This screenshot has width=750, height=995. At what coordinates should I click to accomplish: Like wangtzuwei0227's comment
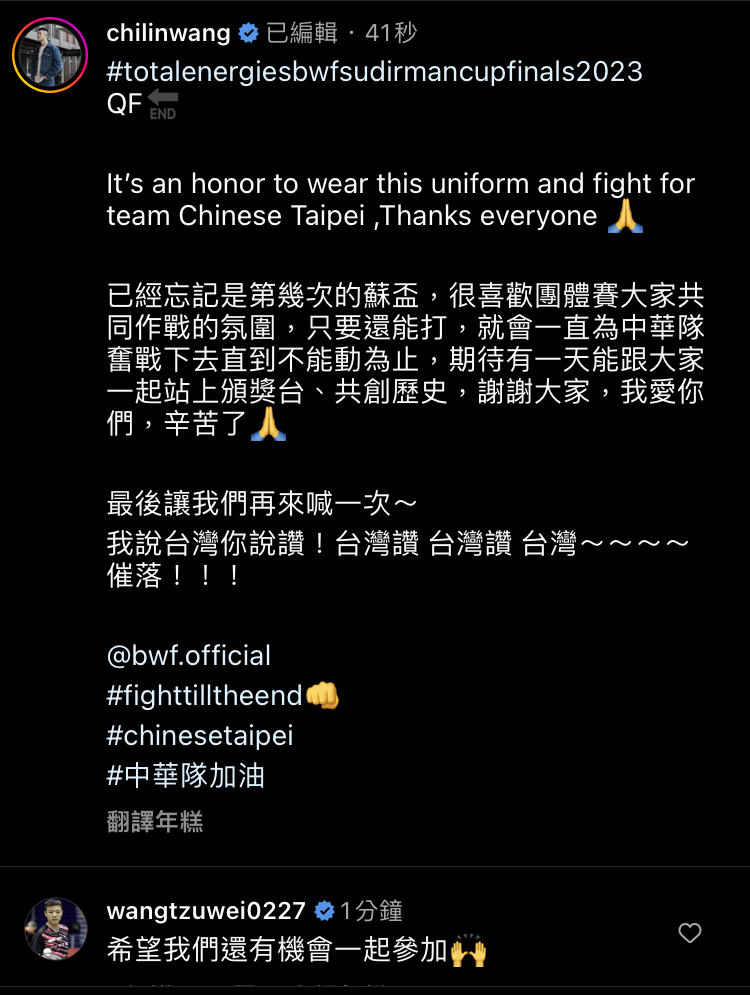pos(690,933)
